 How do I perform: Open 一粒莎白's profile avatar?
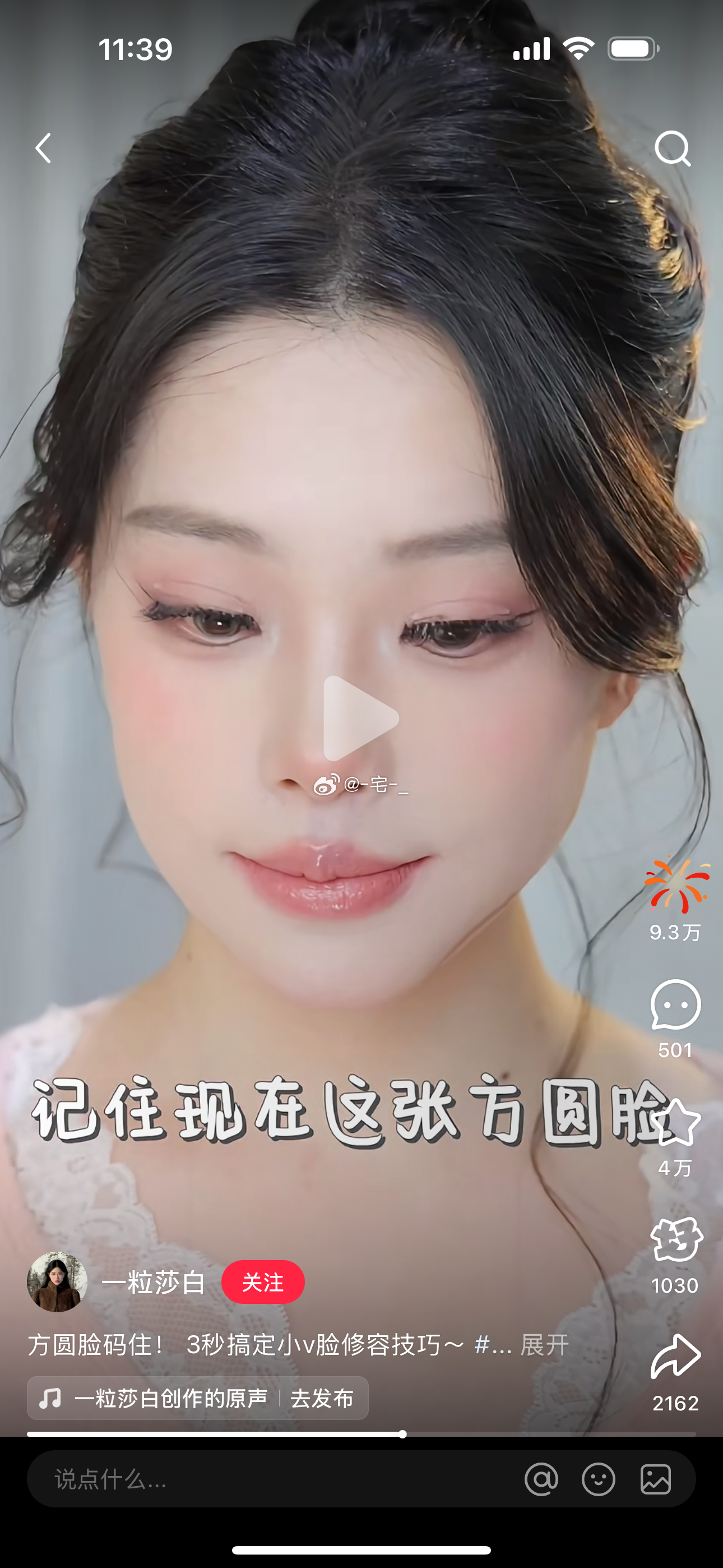57,1281
